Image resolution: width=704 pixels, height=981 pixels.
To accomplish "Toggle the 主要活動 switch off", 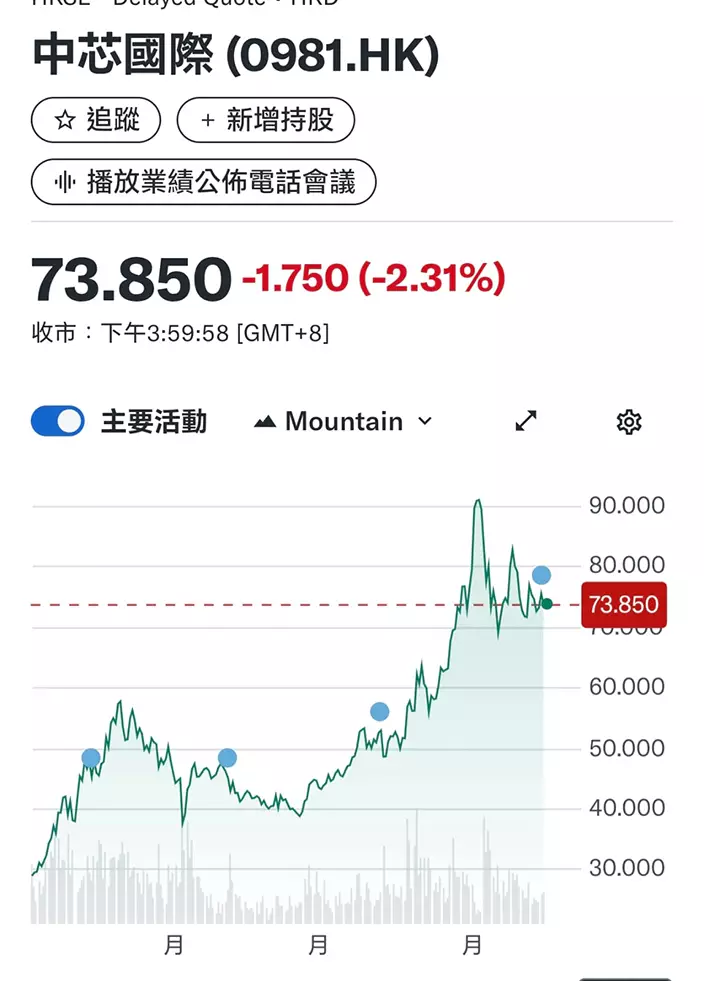I will pyautogui.click(x=58, y=422).
